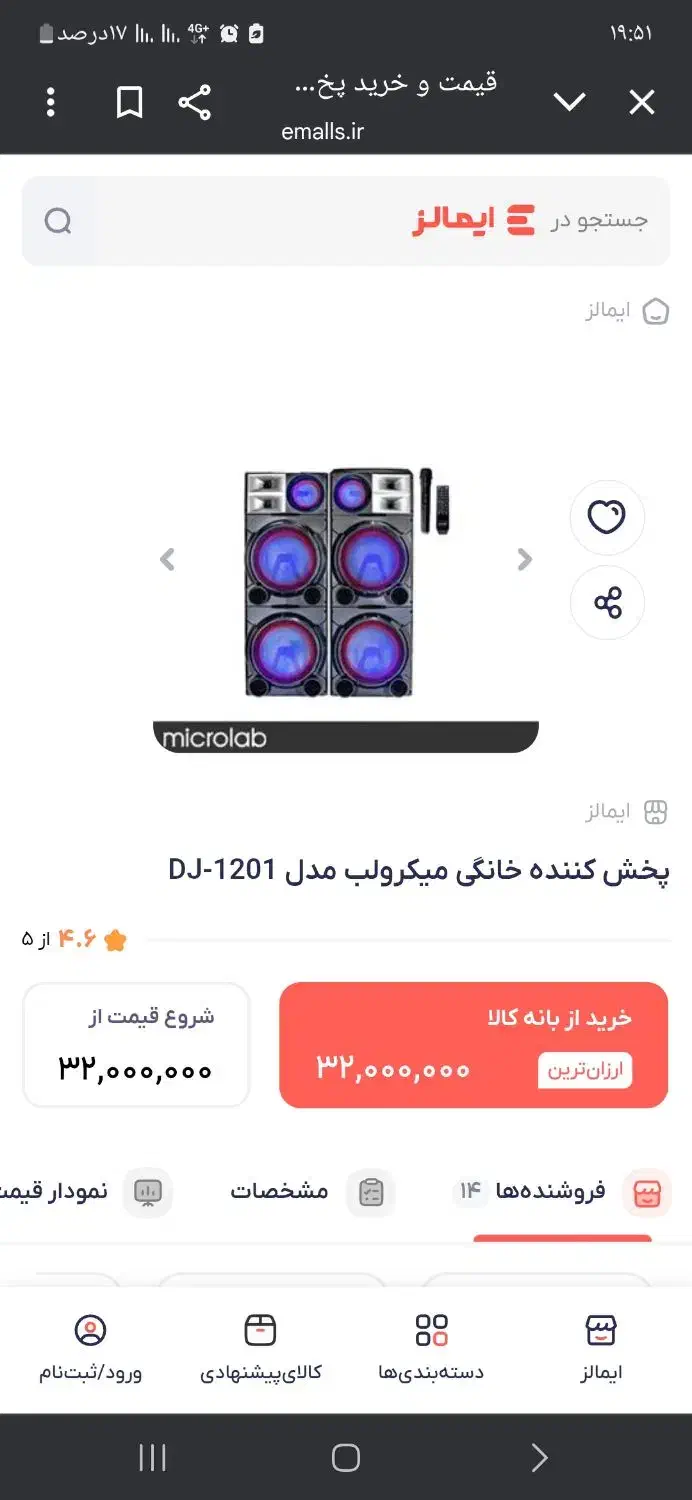Go to ایمالز home in bottom bar
The width and height of the screenshot is (692, 1500).
601,1347
